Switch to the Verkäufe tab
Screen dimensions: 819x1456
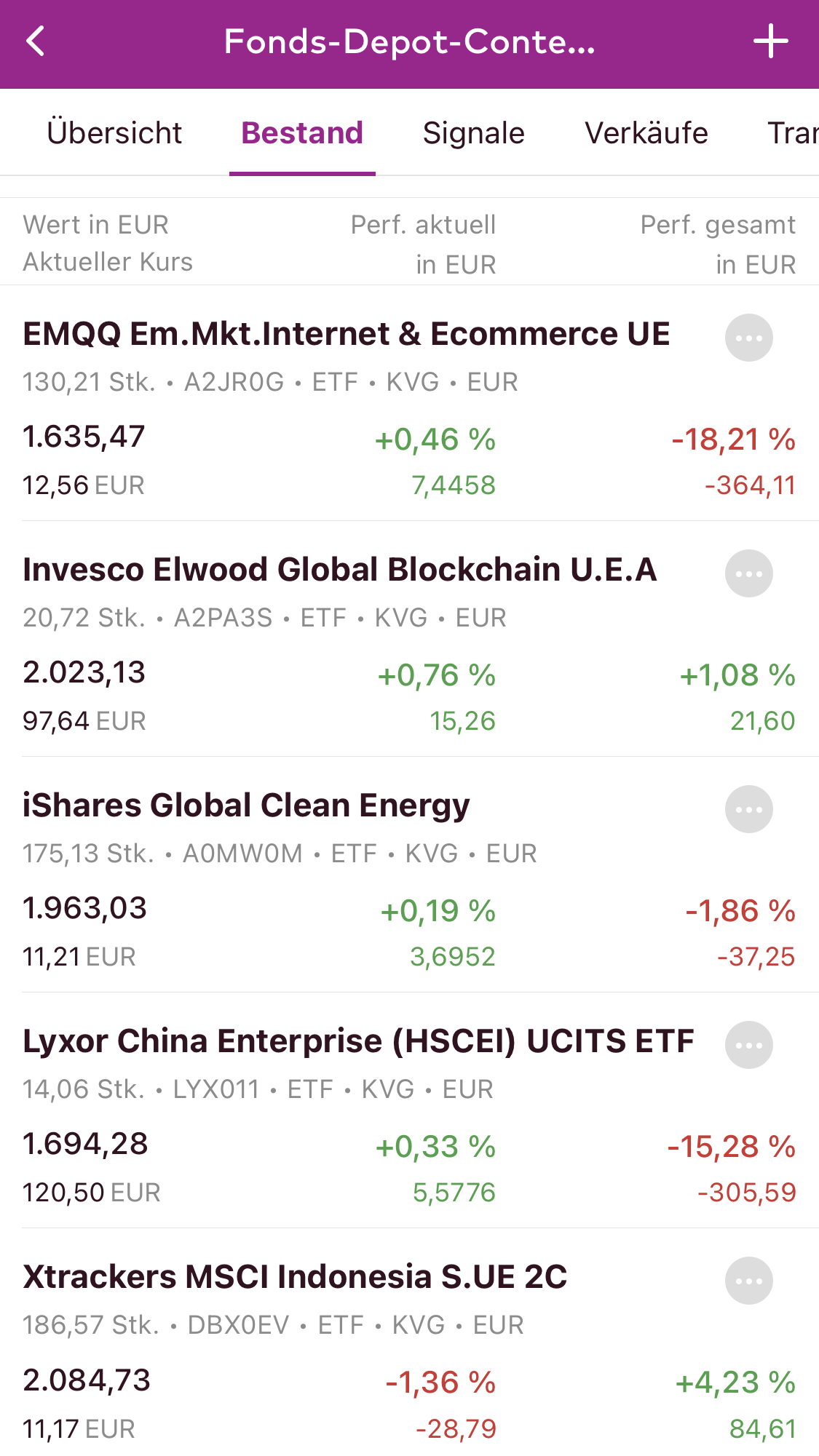tap(646, 133)
